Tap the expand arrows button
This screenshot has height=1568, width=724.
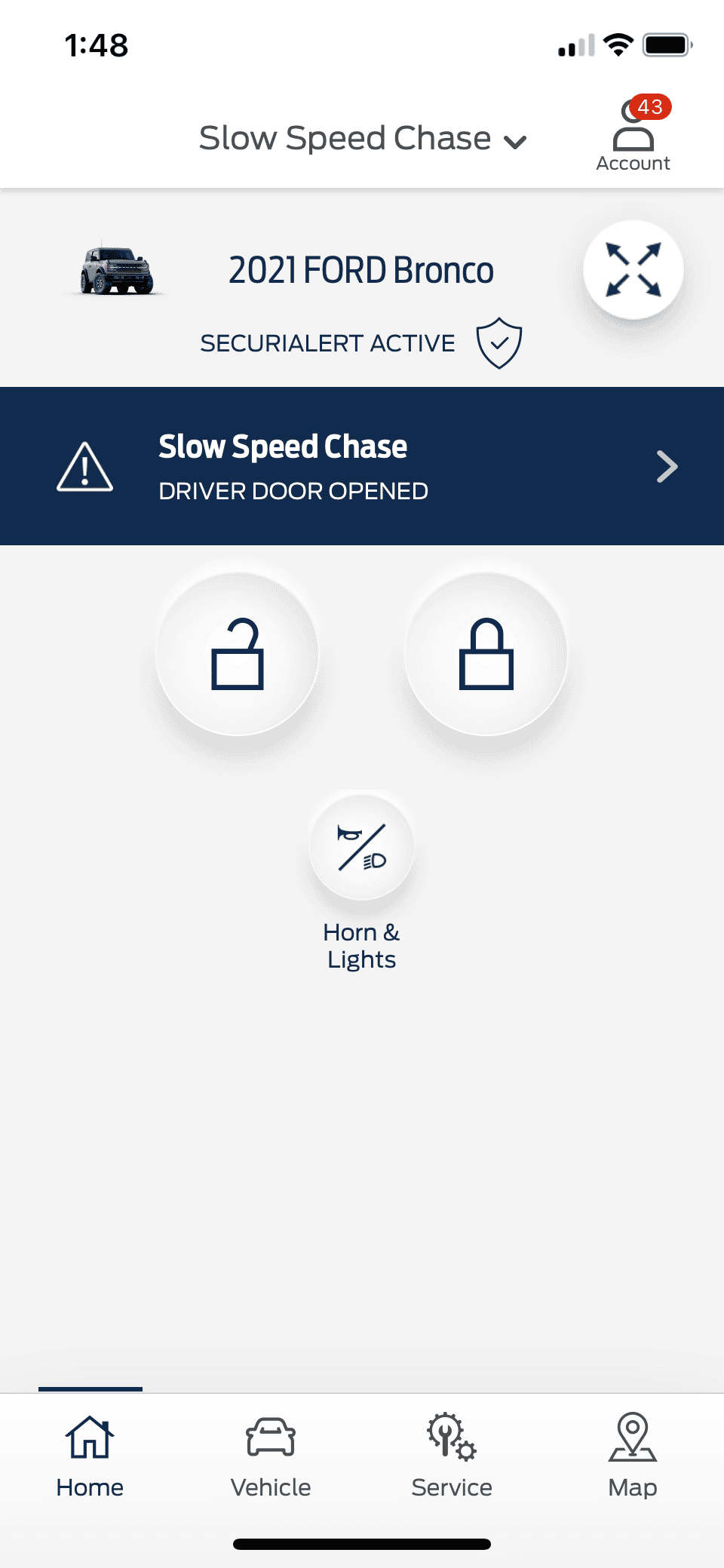633,270
